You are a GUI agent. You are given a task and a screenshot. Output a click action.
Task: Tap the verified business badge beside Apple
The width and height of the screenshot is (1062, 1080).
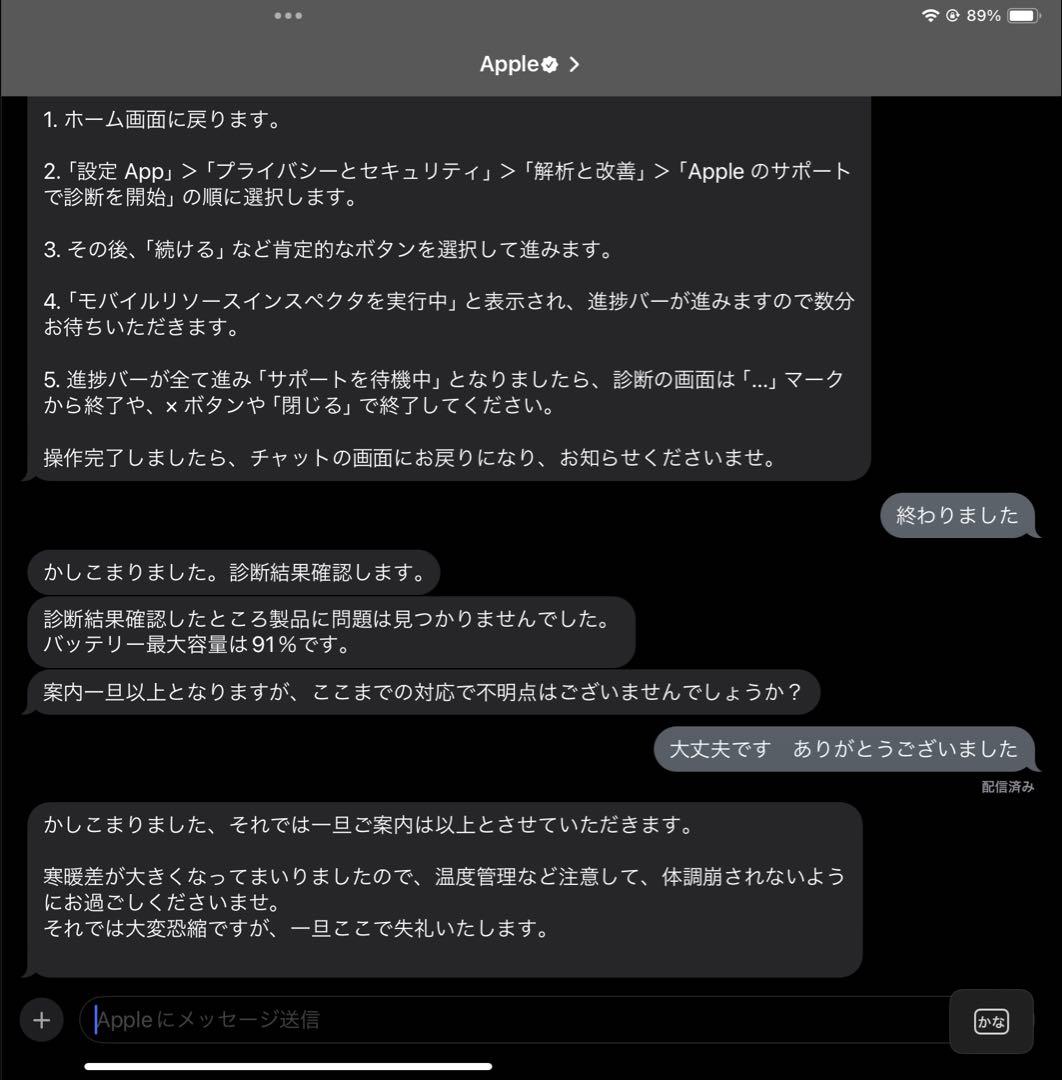pos(548,64)
